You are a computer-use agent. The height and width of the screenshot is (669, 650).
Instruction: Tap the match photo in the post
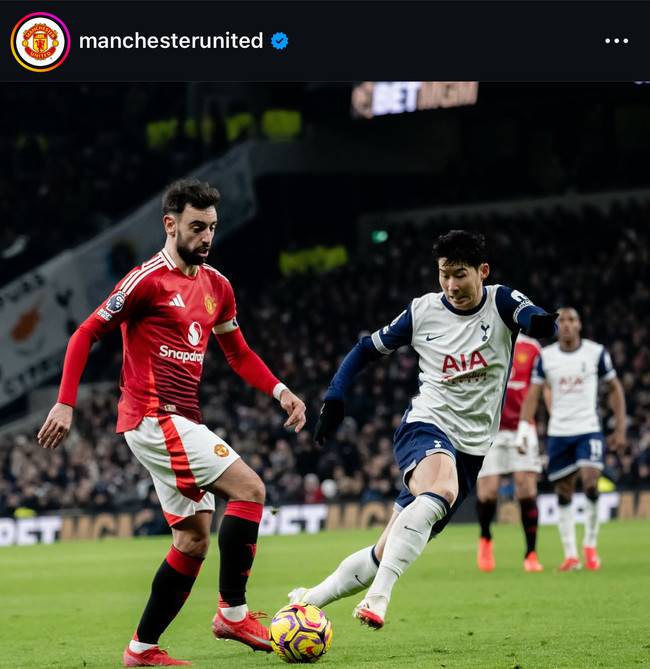[325, 375]
